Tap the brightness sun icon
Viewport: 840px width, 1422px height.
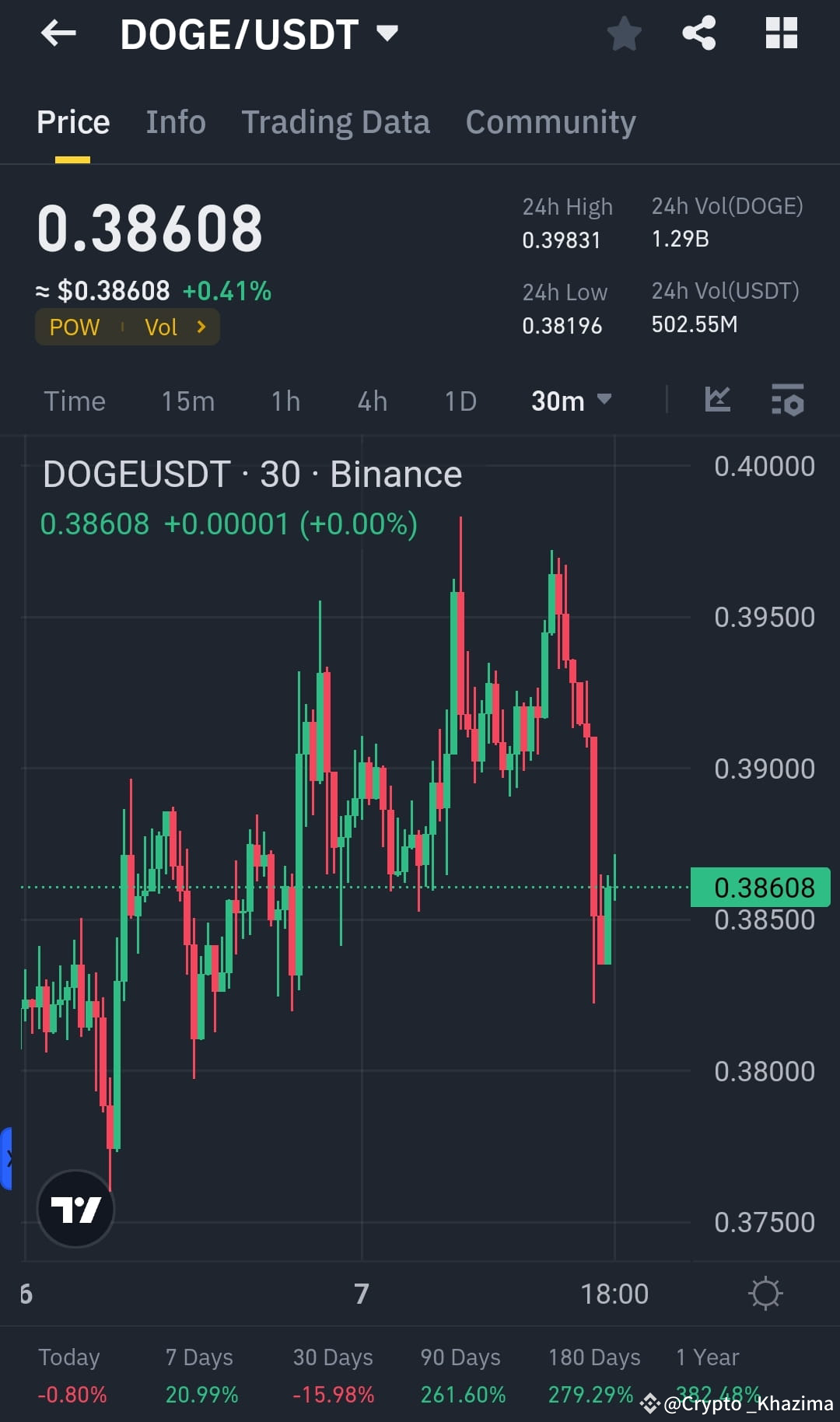766,1293
